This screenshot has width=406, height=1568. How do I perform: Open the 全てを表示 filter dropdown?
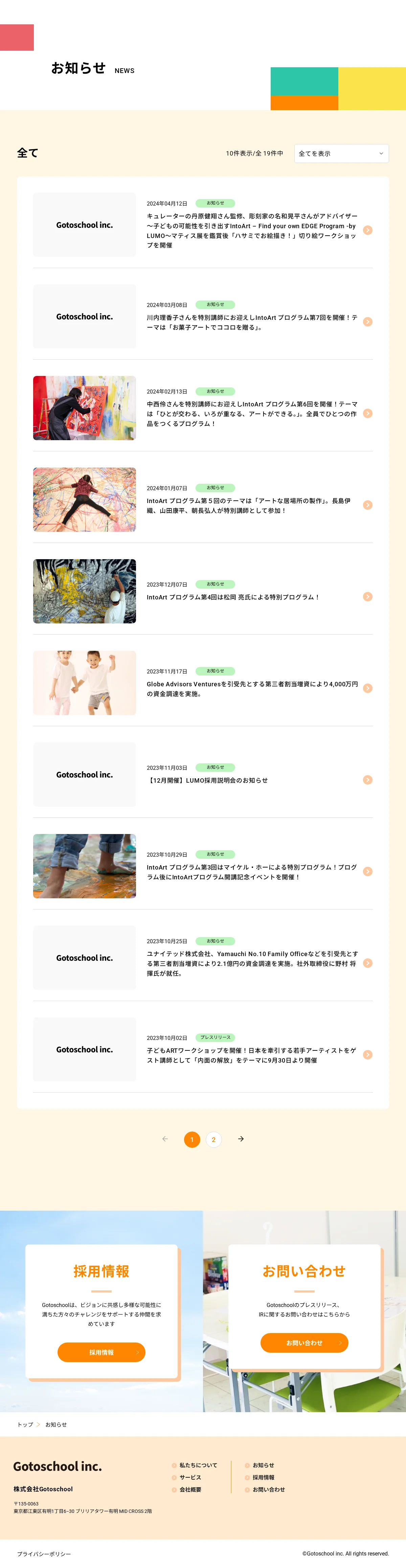341,153
